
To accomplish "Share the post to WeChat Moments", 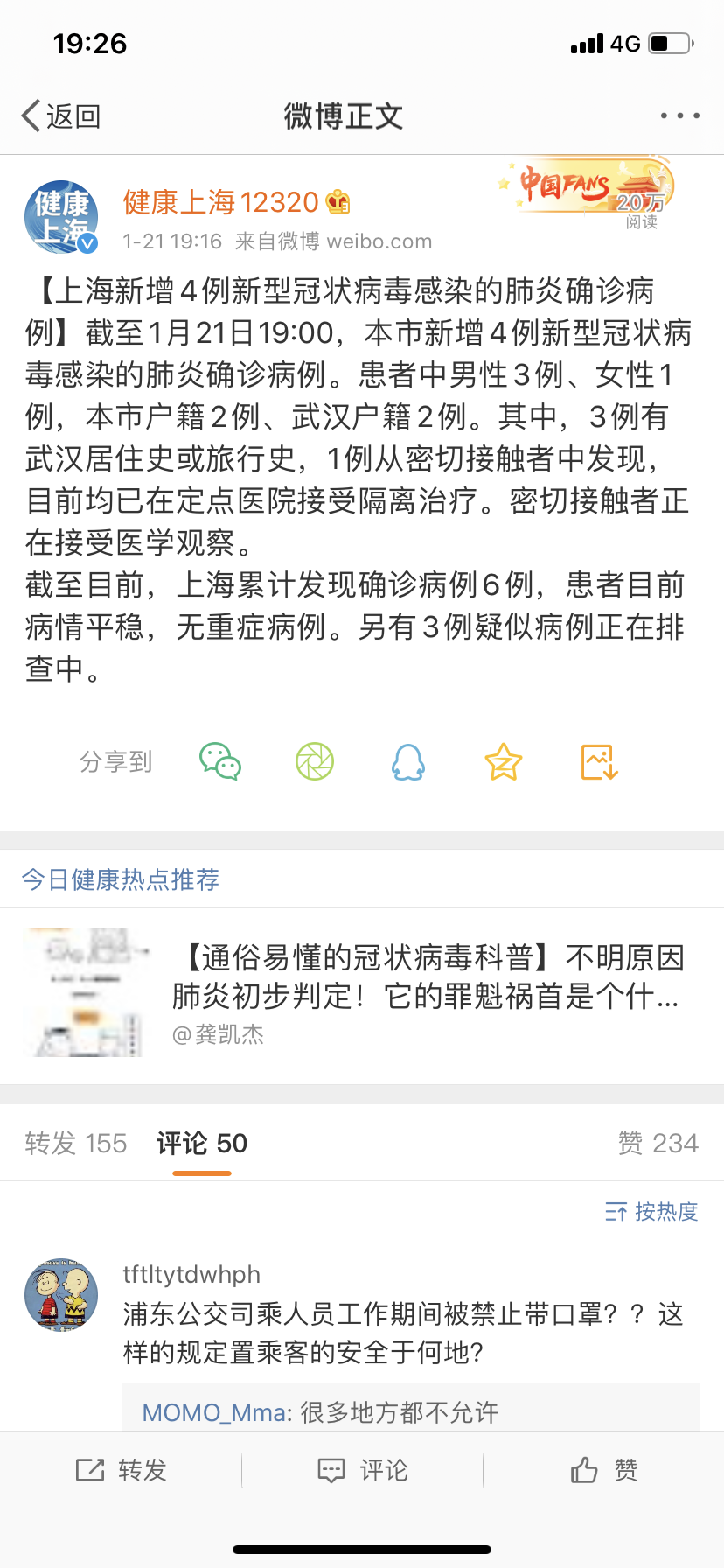I will click(315, 761).
